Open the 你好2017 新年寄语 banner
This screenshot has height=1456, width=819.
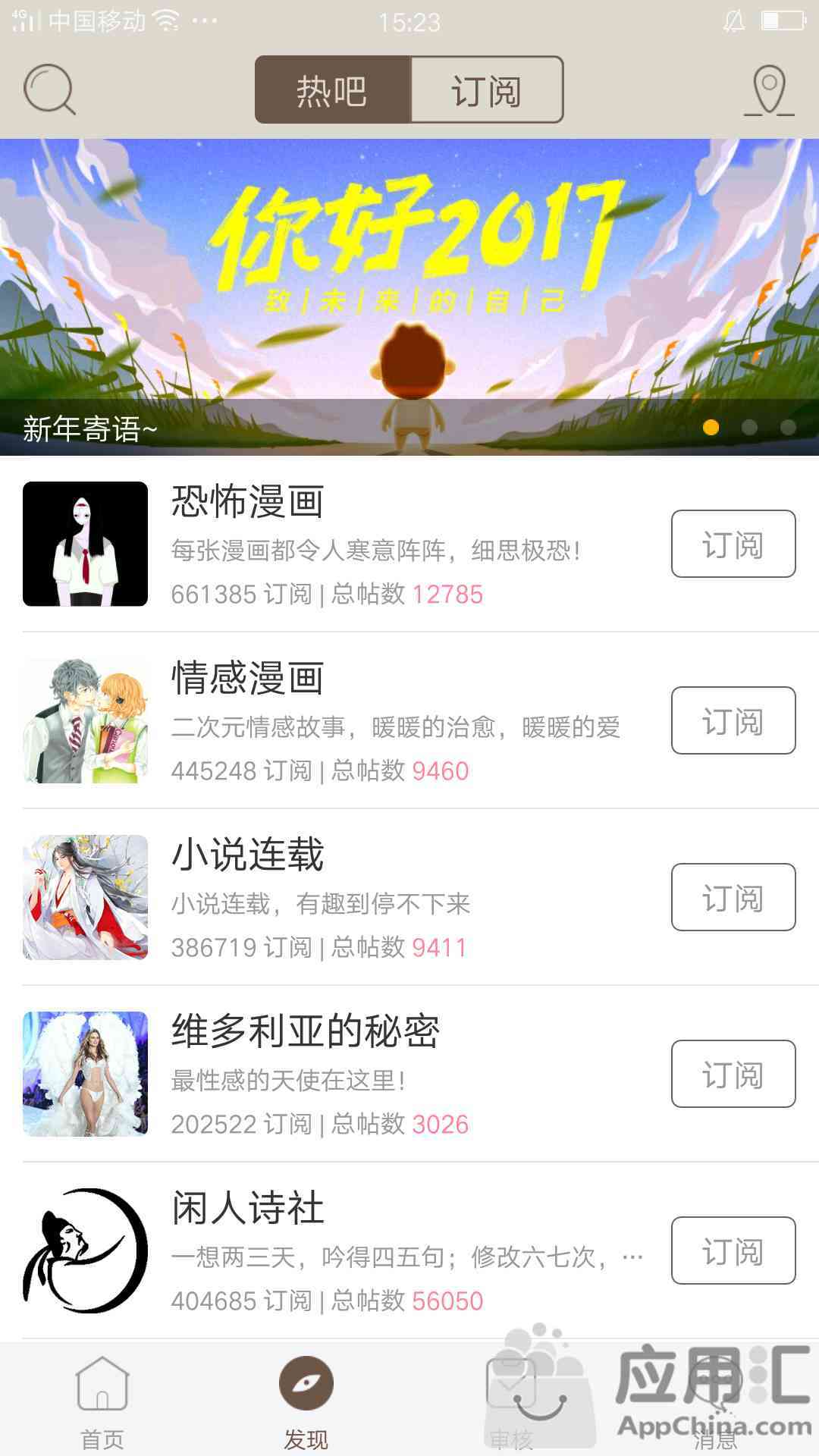pos(409,296)
